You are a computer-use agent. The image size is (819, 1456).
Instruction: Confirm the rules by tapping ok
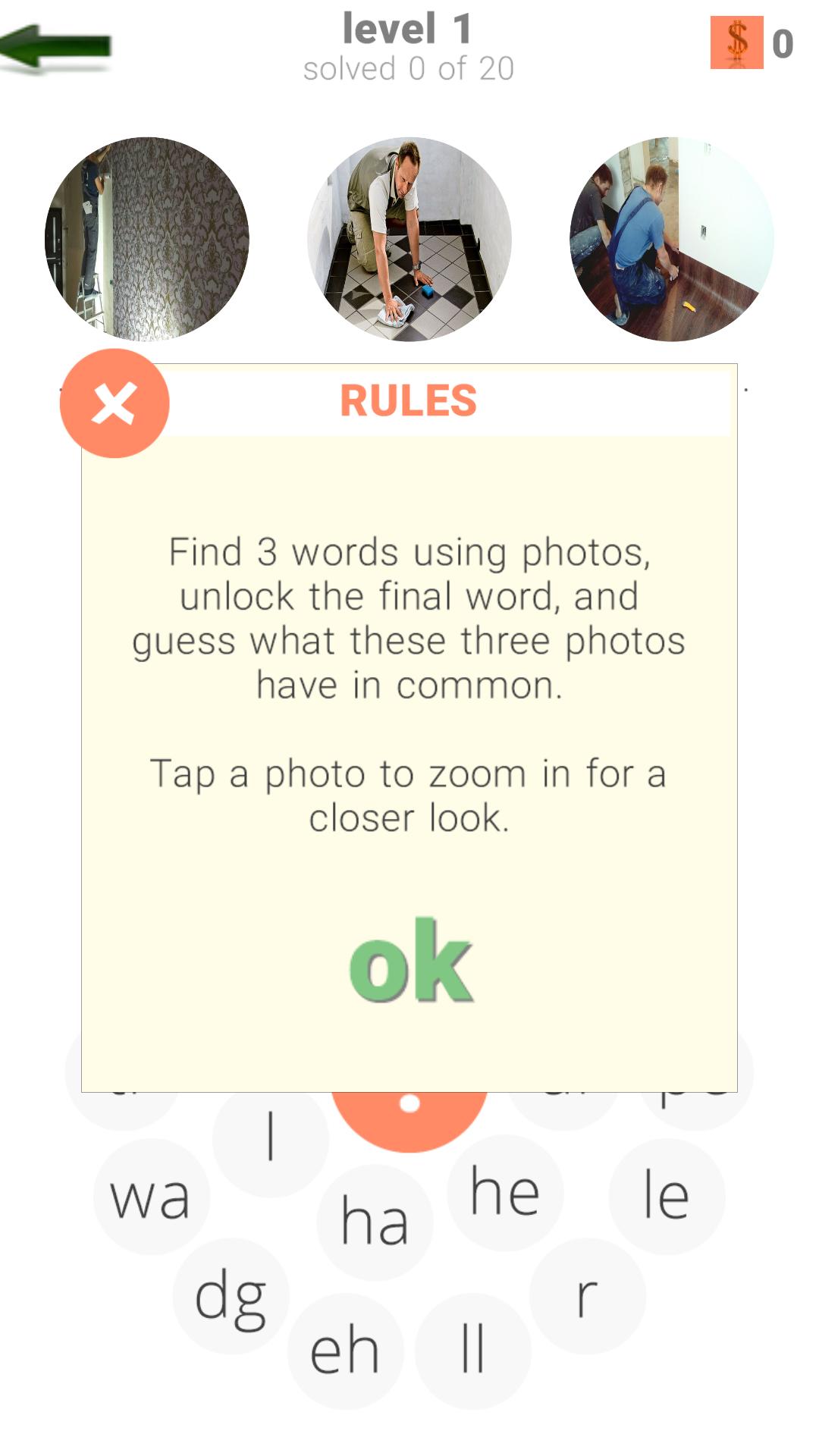click(x=410, y=962)
